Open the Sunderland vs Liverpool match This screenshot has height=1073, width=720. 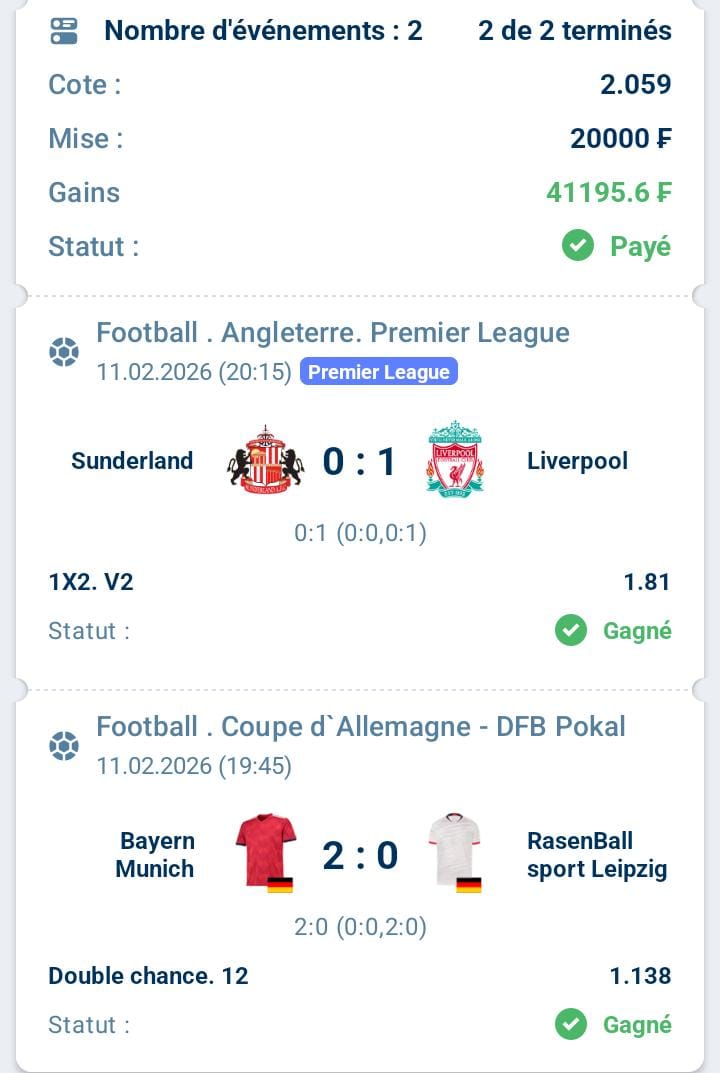point(359,462)
